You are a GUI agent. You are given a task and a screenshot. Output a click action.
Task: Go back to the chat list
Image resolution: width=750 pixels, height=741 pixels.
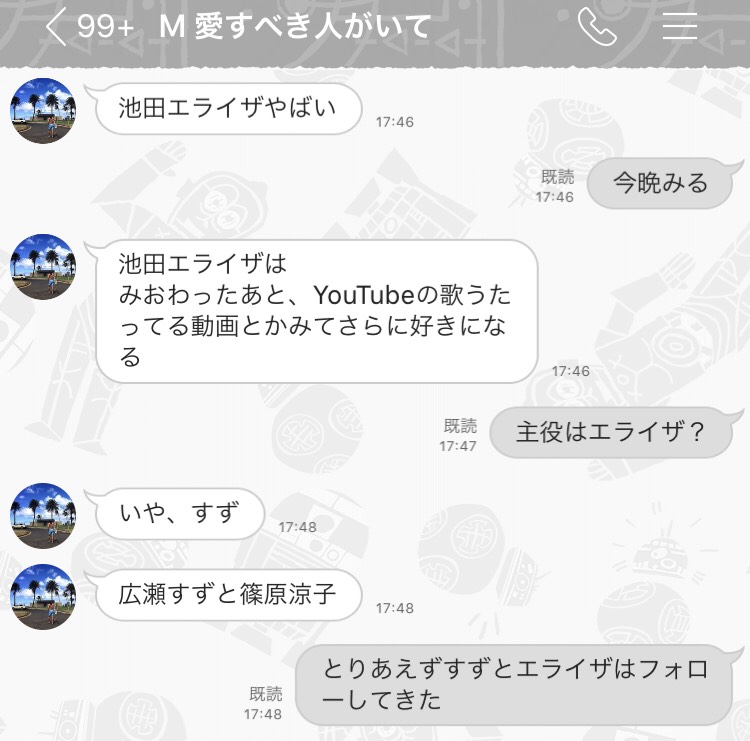(x=57, y=28)
